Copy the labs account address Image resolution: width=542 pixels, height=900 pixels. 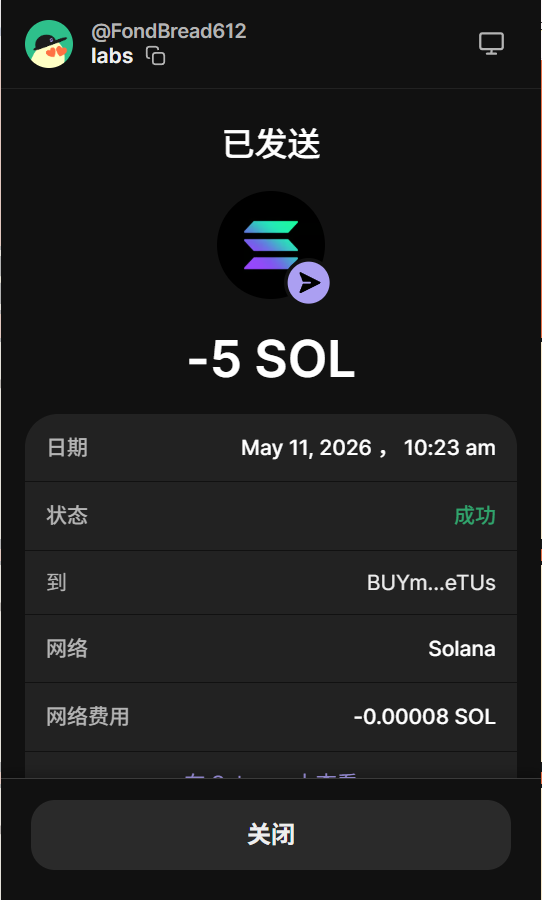click(x=156, y=56)
